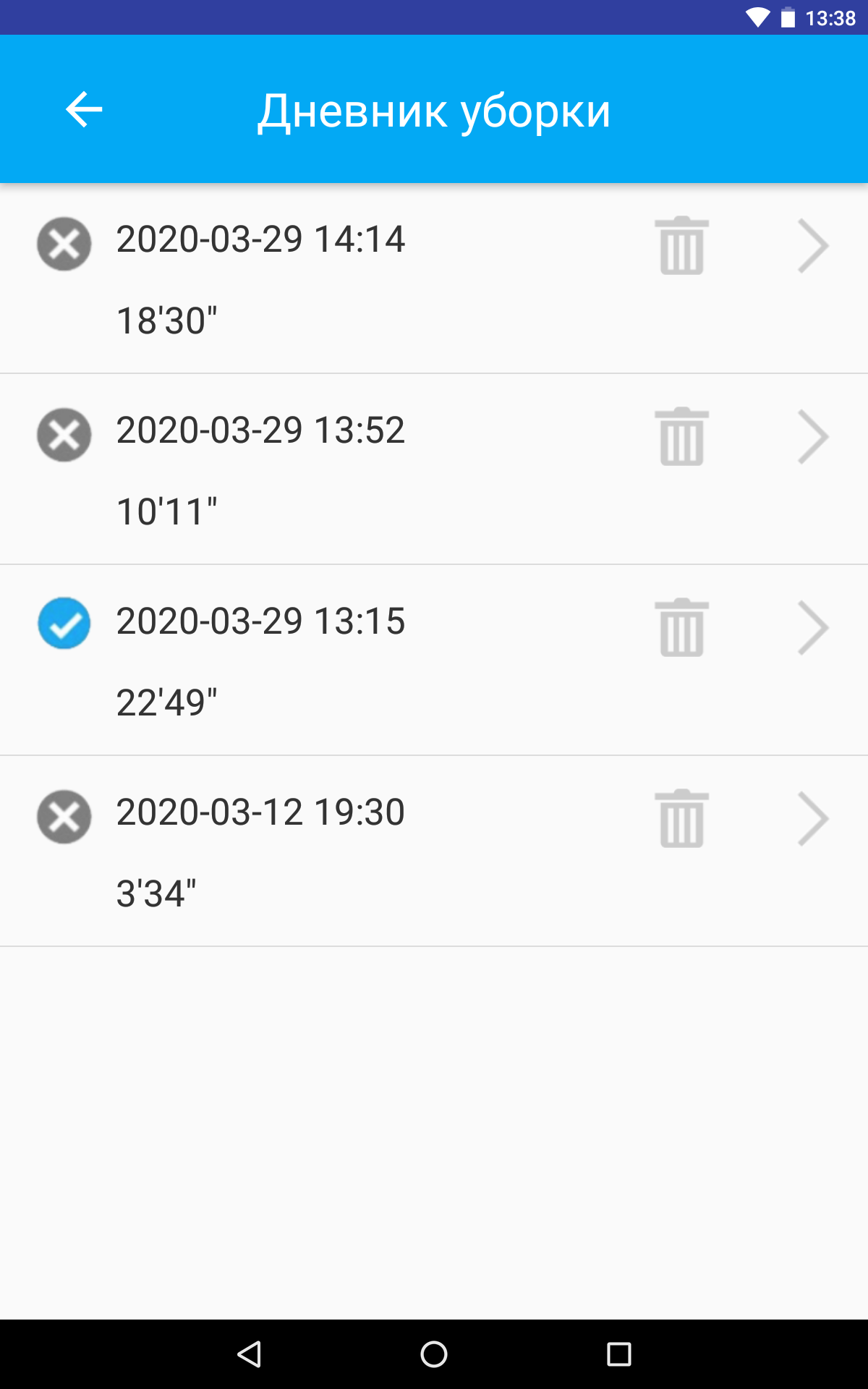Delete the 2020-03-29 13:15 cleaning record
This screenshot has width=868, height=1389.
tap(681, 628)
